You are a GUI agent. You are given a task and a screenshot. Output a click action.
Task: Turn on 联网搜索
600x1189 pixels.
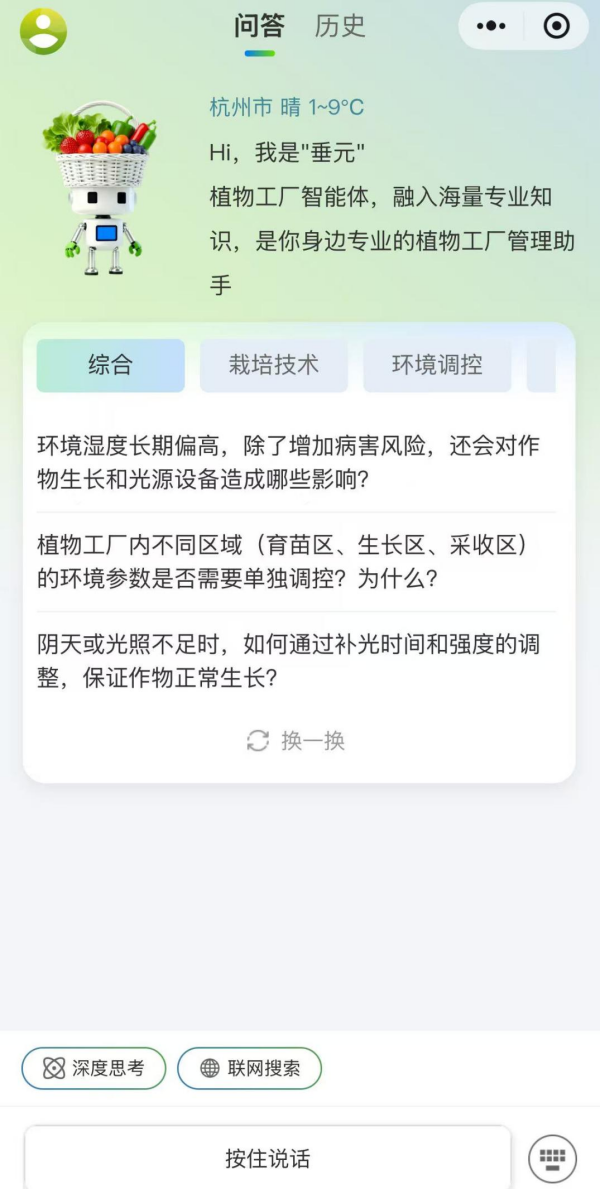click(249, 1068)
